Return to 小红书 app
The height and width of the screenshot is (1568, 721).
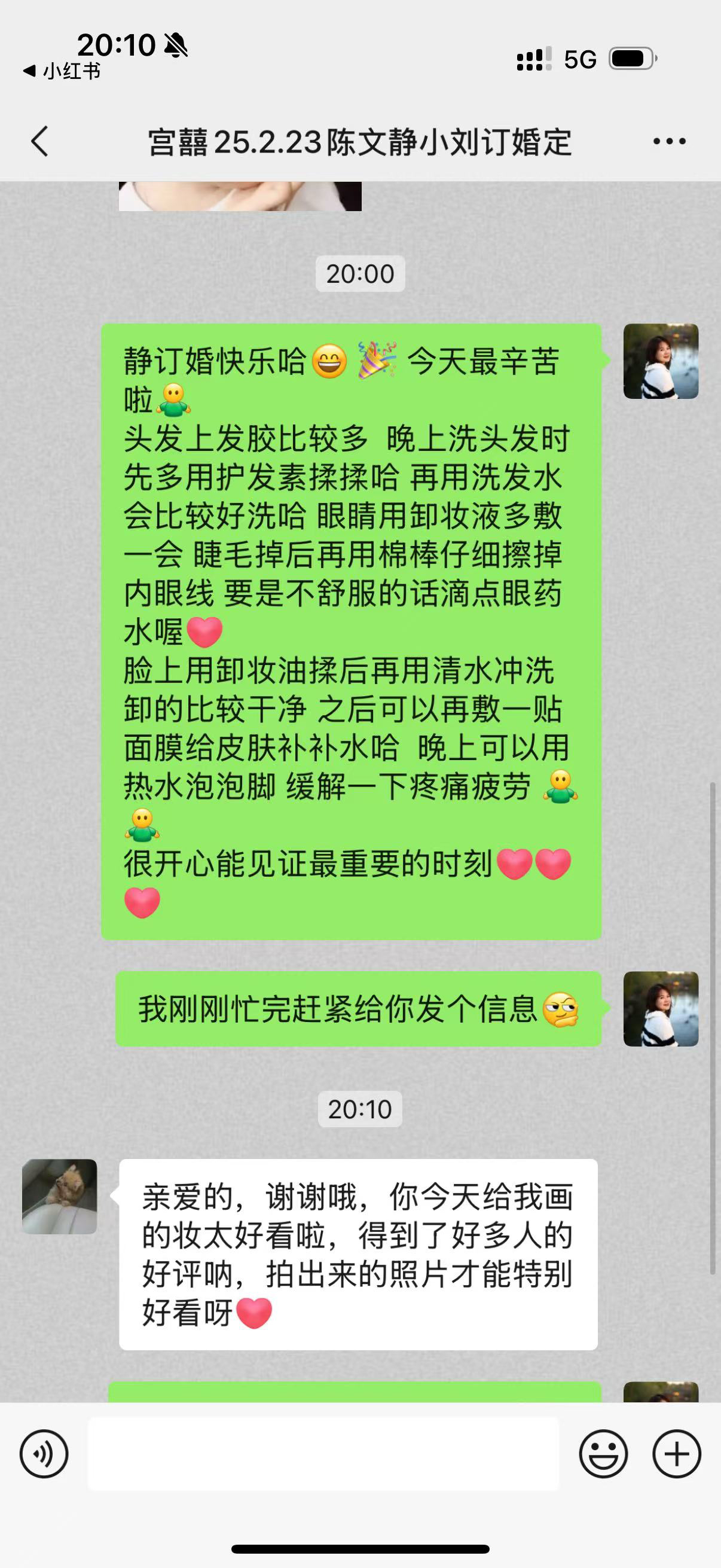pyautogui.click(x=62, y=71)
